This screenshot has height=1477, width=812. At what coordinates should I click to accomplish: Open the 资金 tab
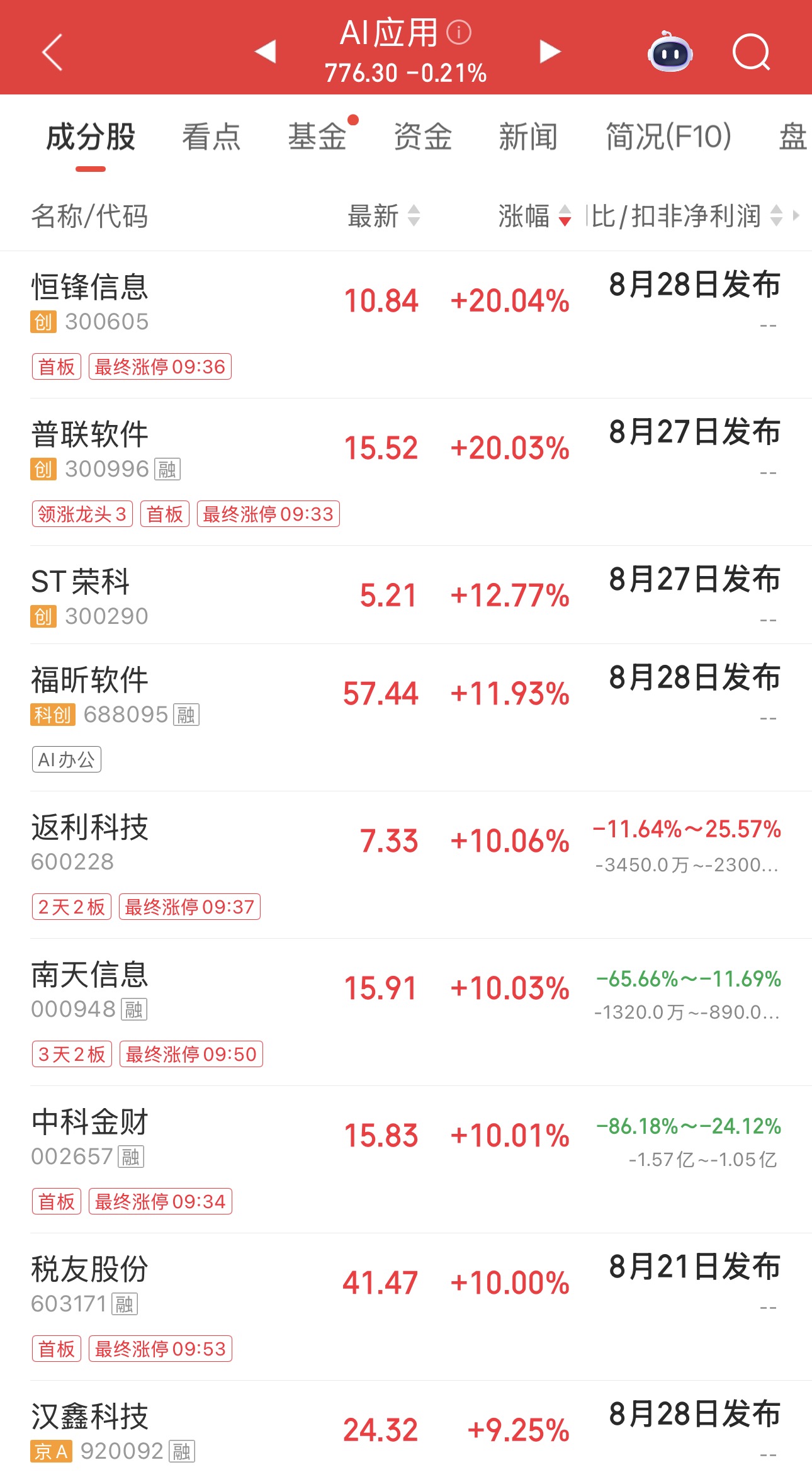[423, 137]
